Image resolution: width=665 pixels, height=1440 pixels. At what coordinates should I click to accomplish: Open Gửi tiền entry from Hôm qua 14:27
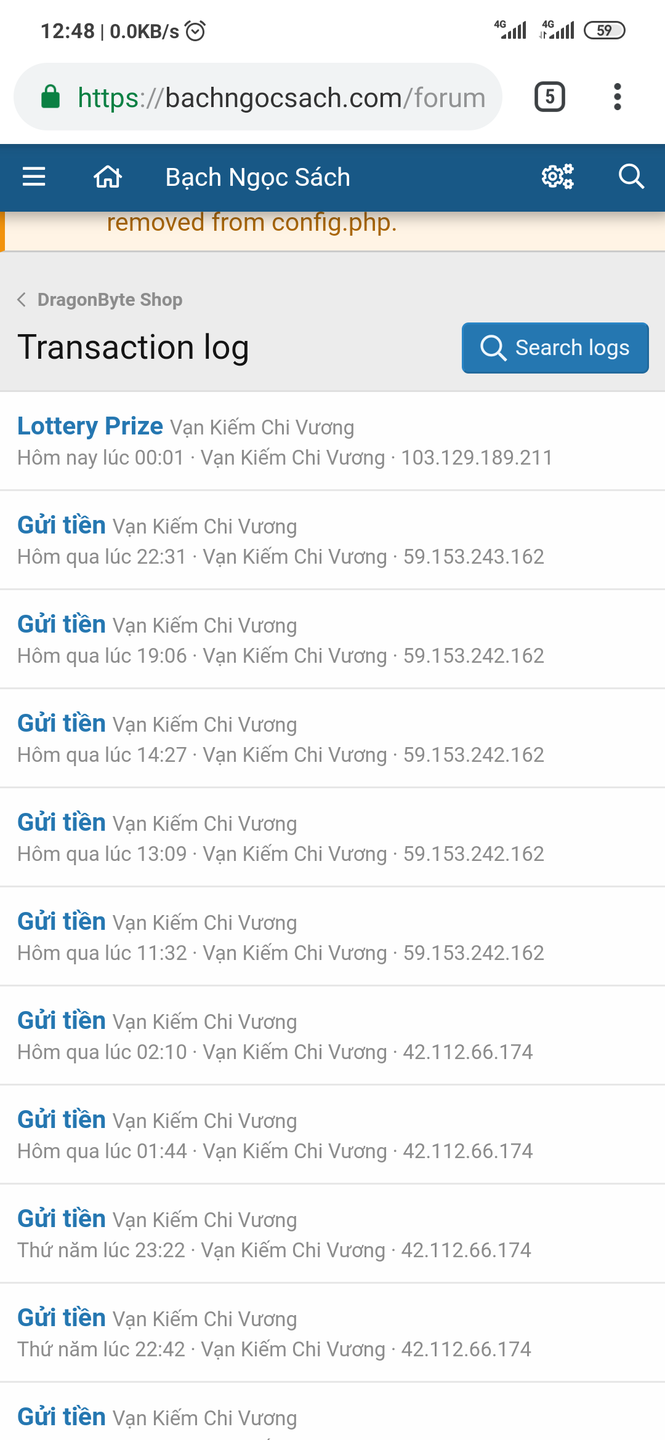click(x=61, y=724)
